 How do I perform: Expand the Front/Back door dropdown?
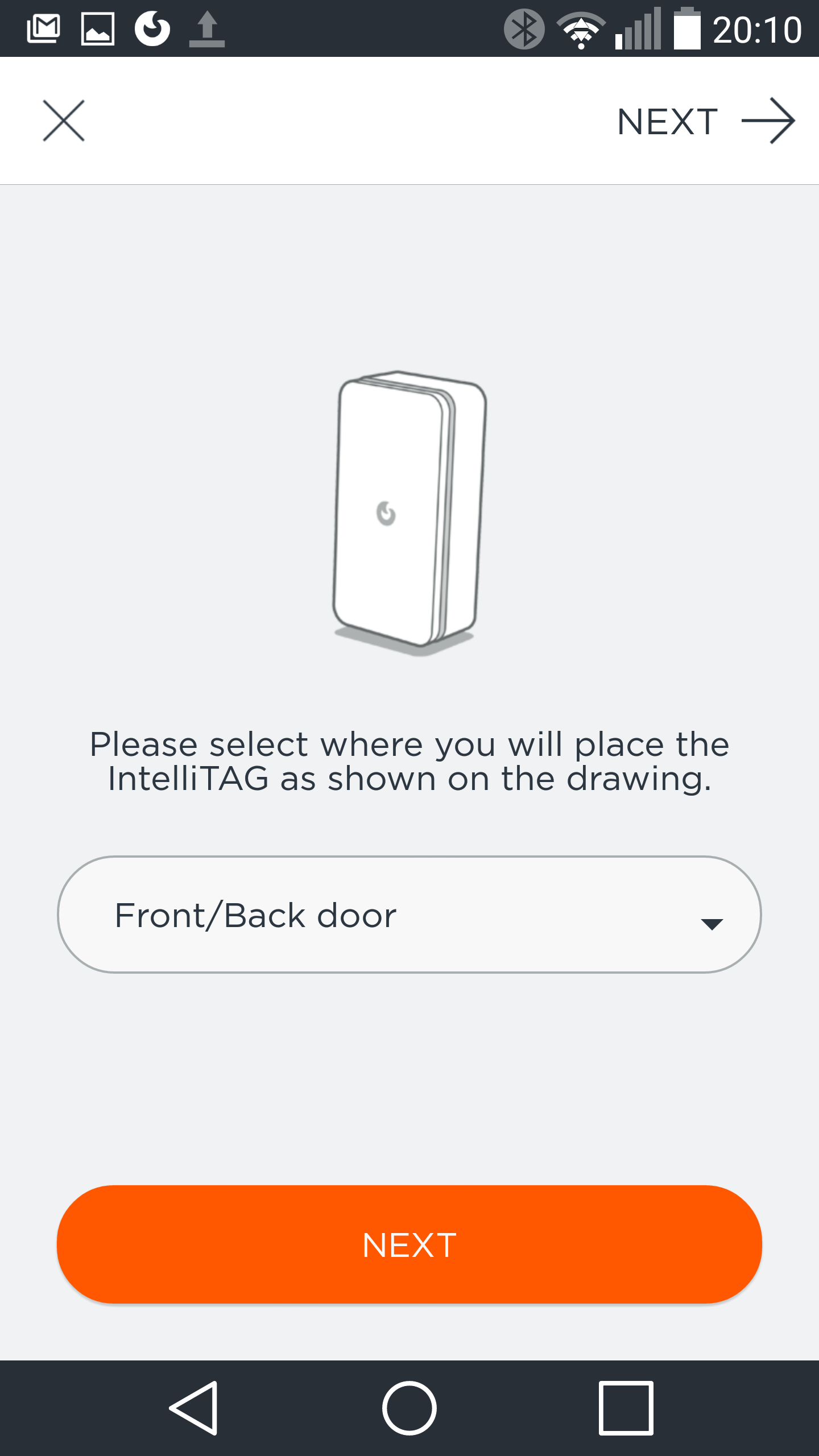pos(409,915)
